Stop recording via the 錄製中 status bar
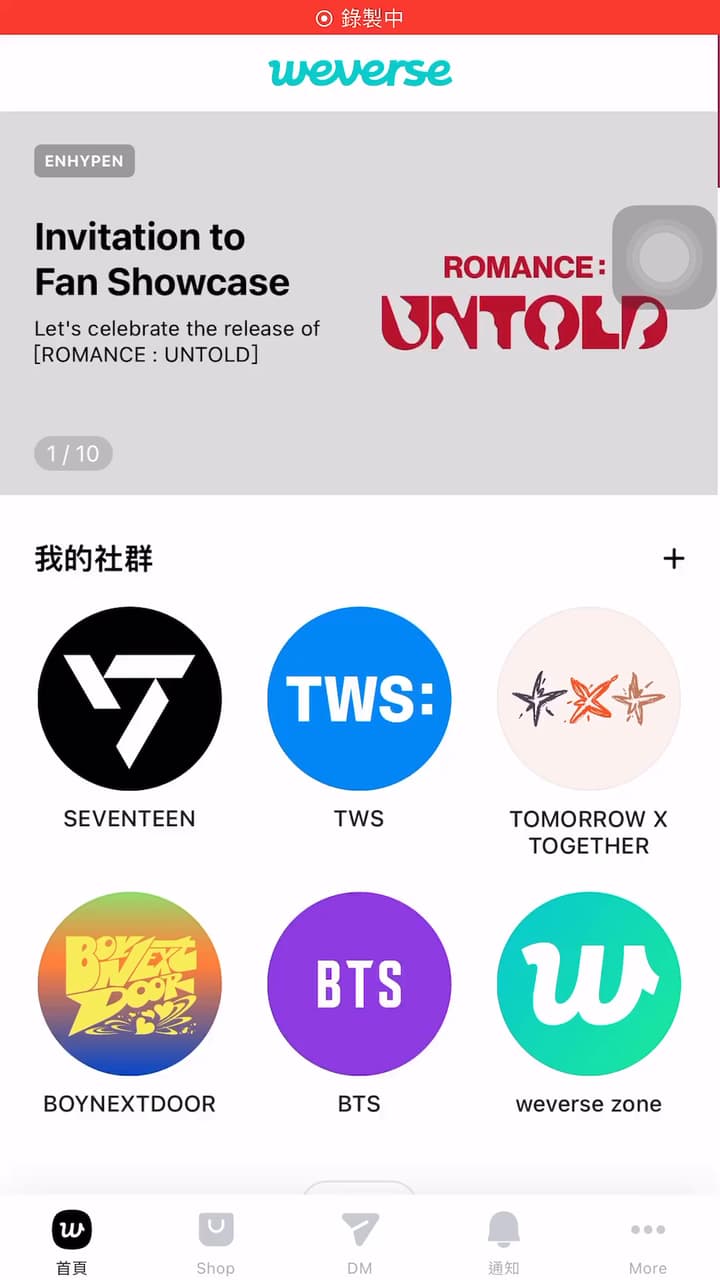The width and height of the screenshot is (720, 1280). pyautogui.click(x=360, y=17)
